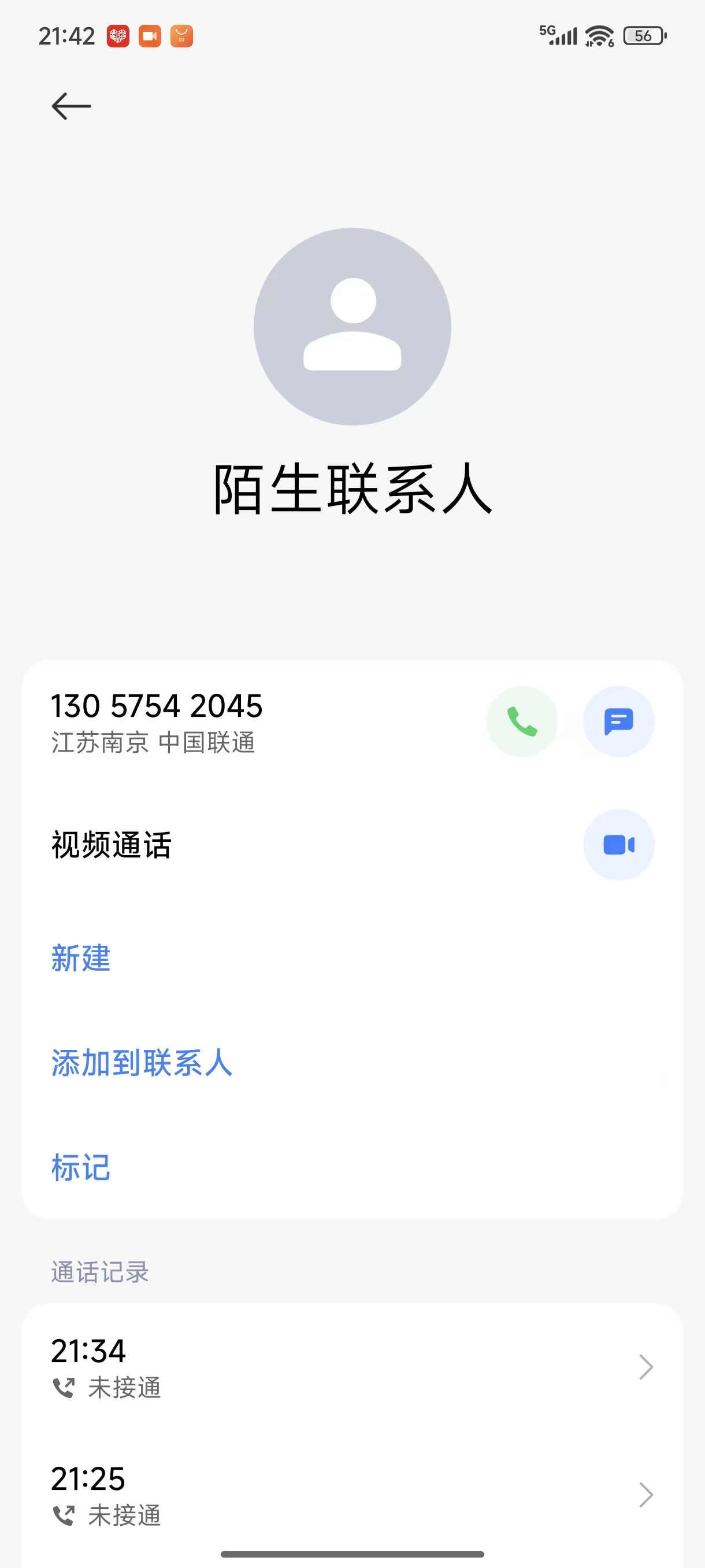Start a video call

(x=618, y=845)
